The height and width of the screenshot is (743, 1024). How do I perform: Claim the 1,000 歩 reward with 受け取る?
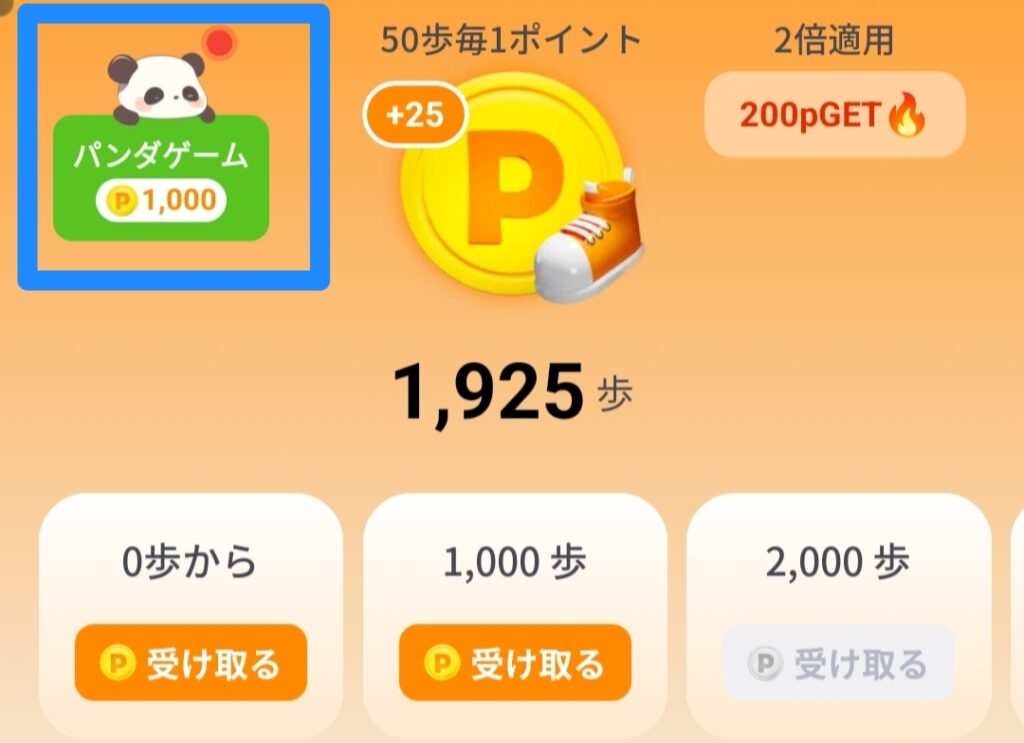tap(514, 662)
